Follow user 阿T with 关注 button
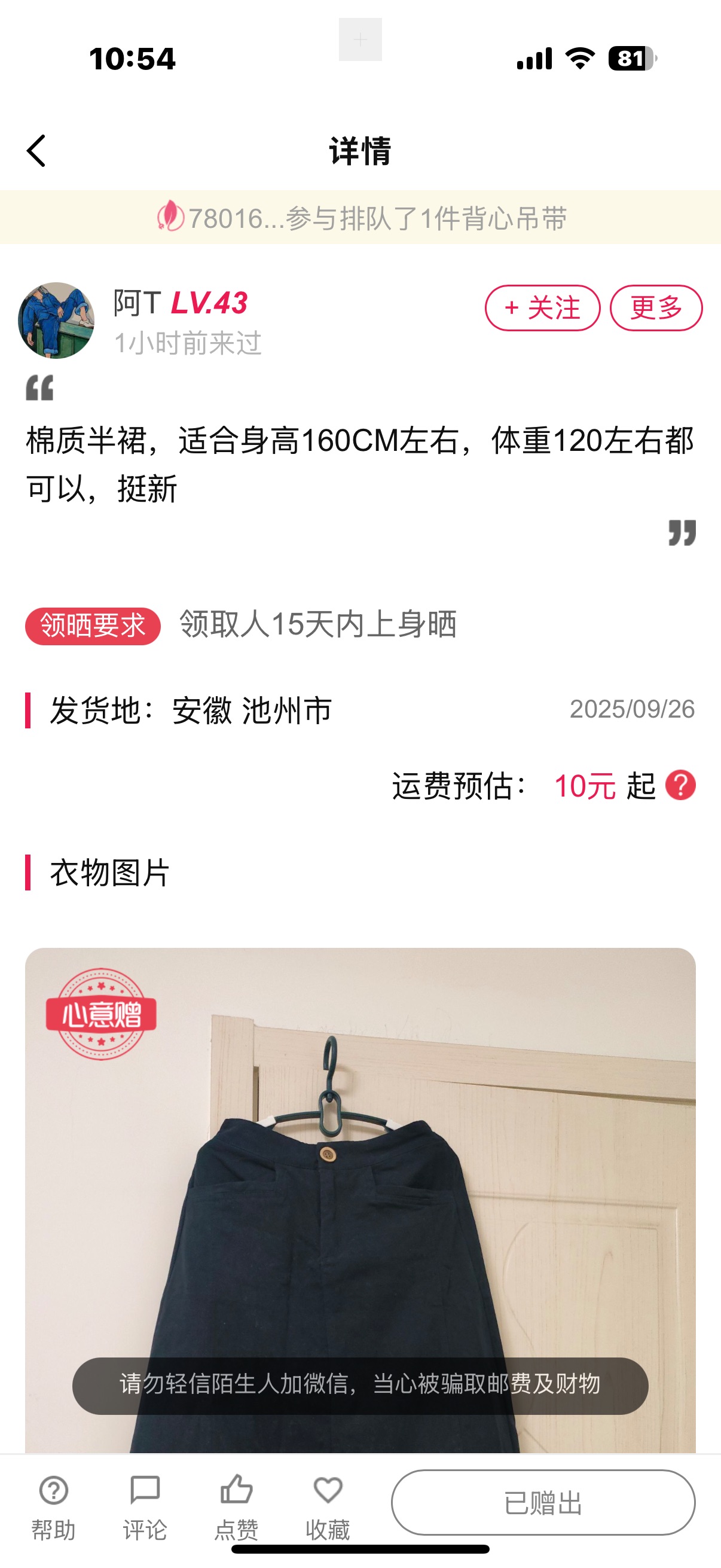 (x=542, y=308)
